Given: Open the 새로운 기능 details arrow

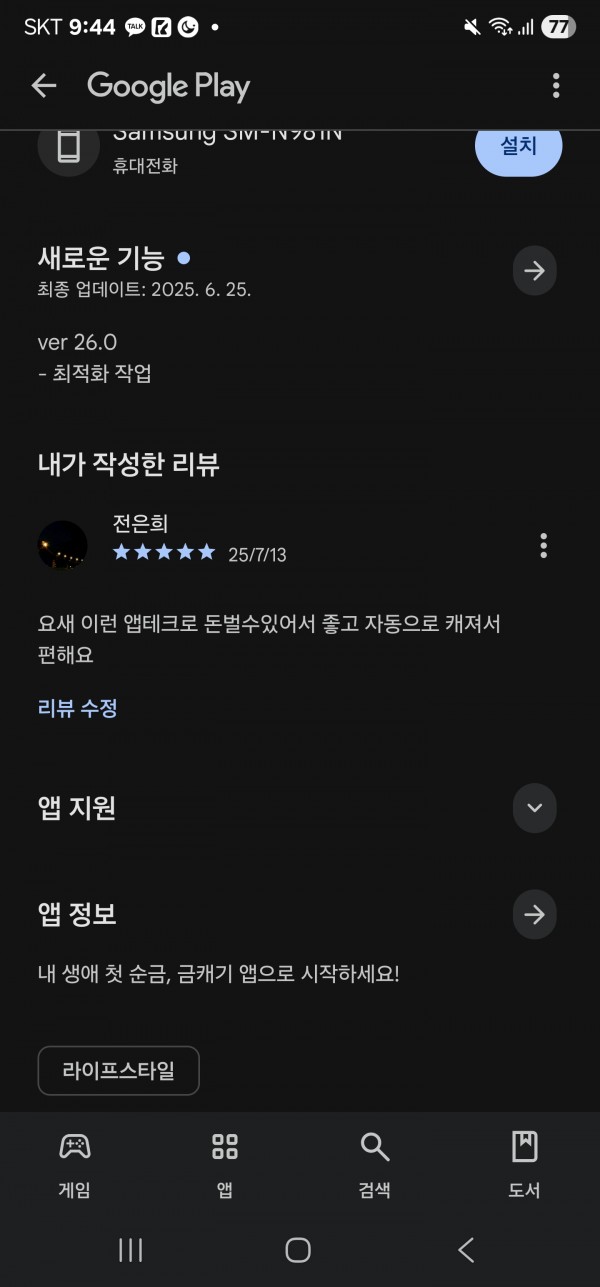Looking at the screenshot, I should point(535,270).
